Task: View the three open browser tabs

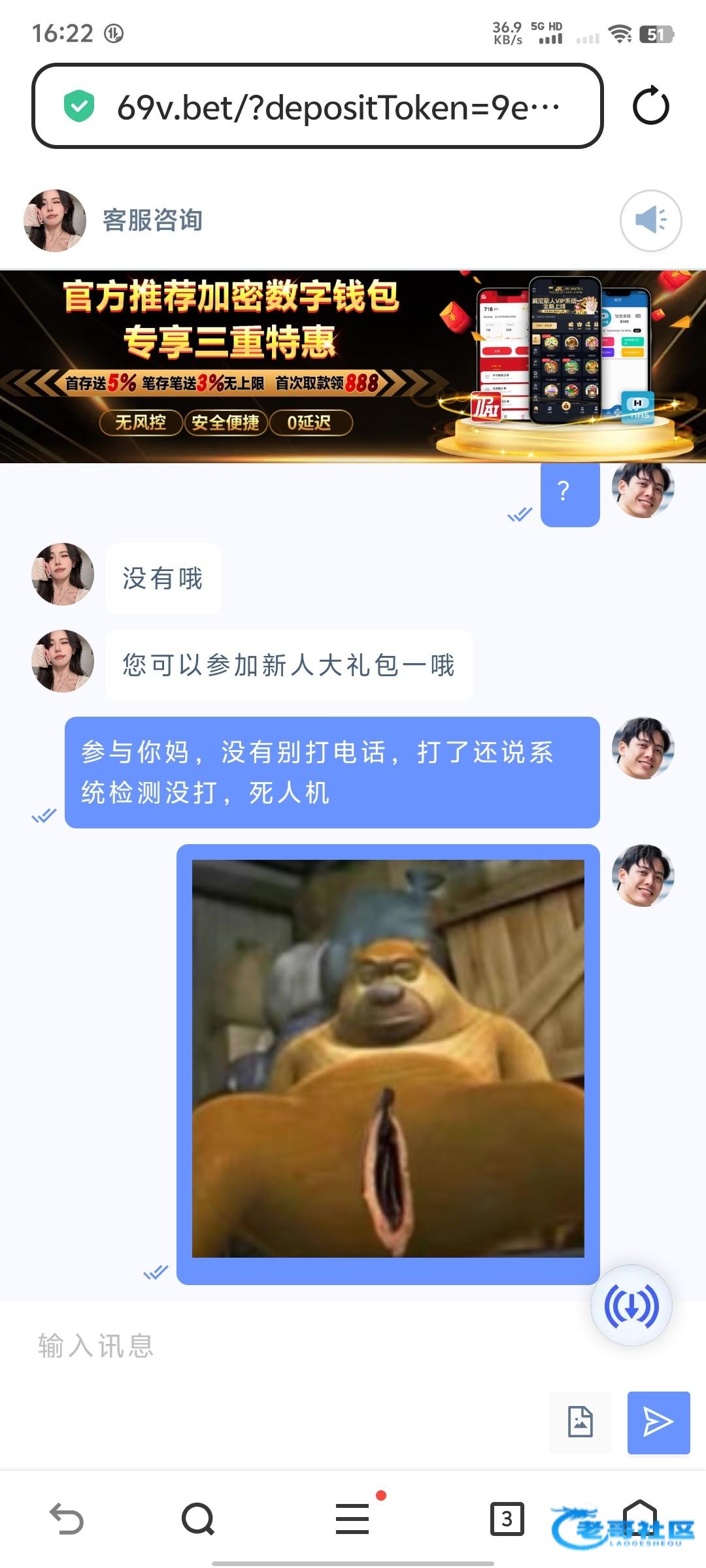Action: (507, 1518)
